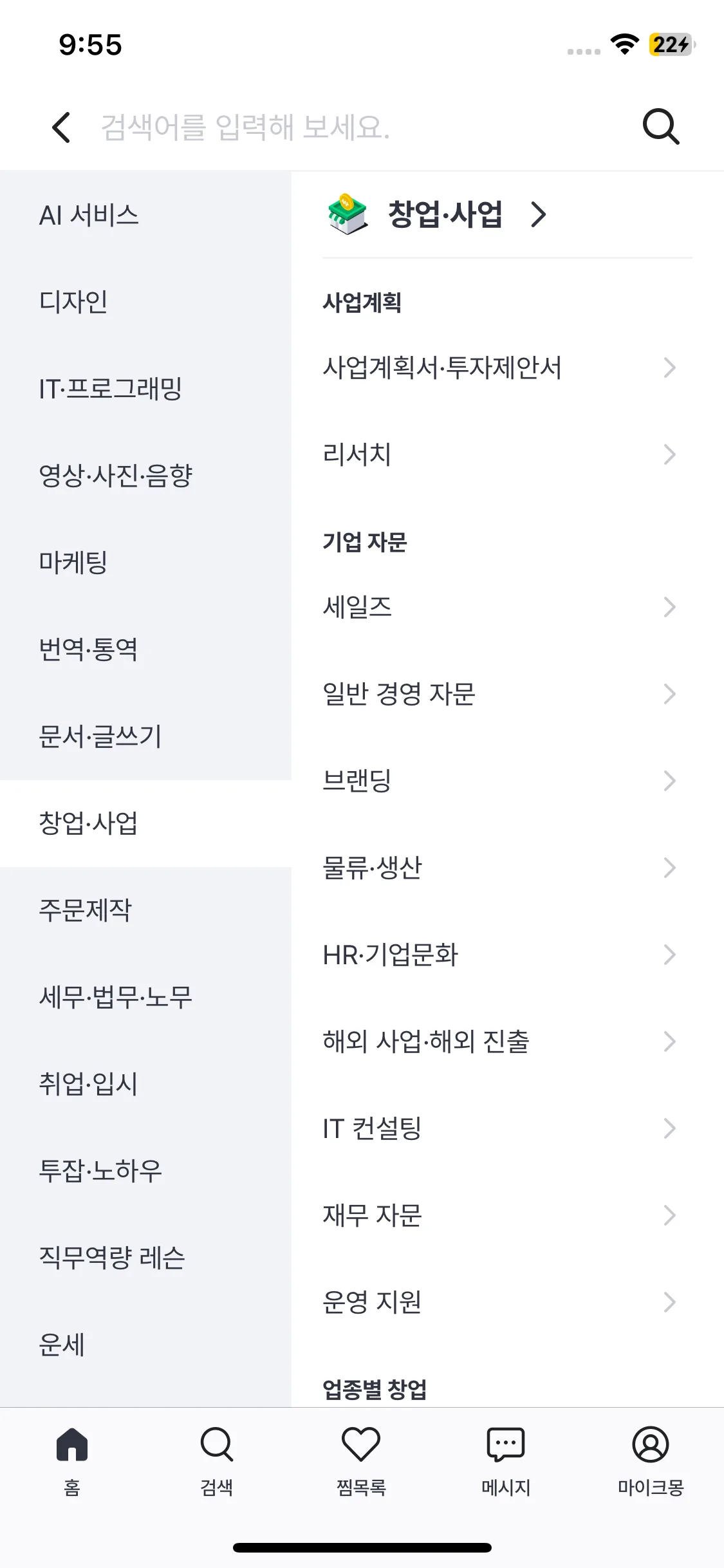Open HR·기업문화 subcategory

click(x=507, y=955)
